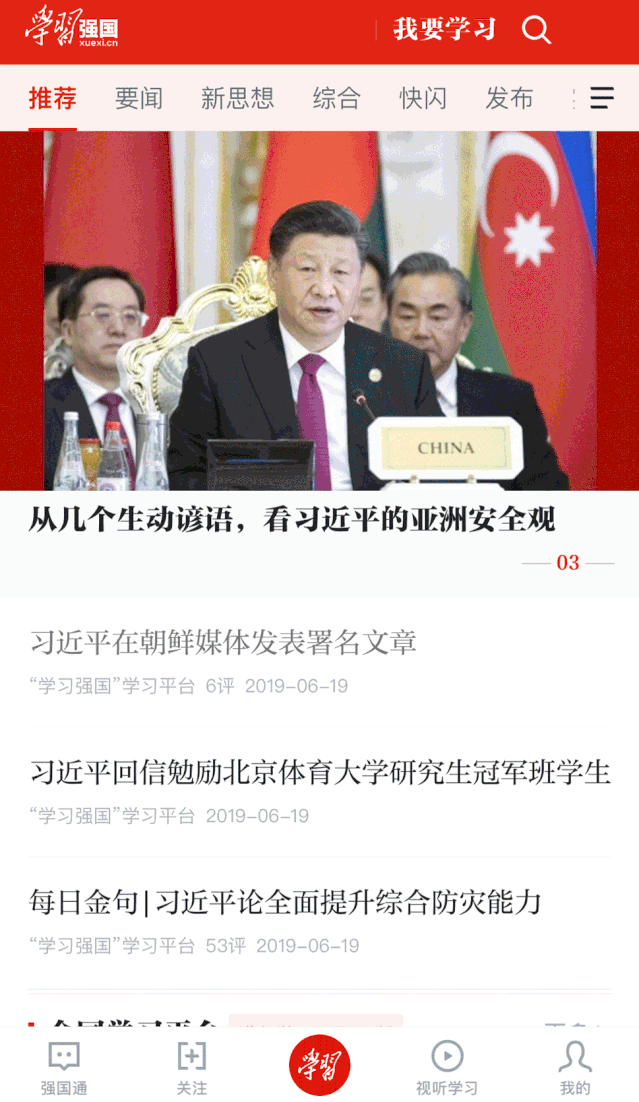This screenshot has height=1102, width=639.
Task: Switch to the 要闻 tab
Action: click(138, 98)
